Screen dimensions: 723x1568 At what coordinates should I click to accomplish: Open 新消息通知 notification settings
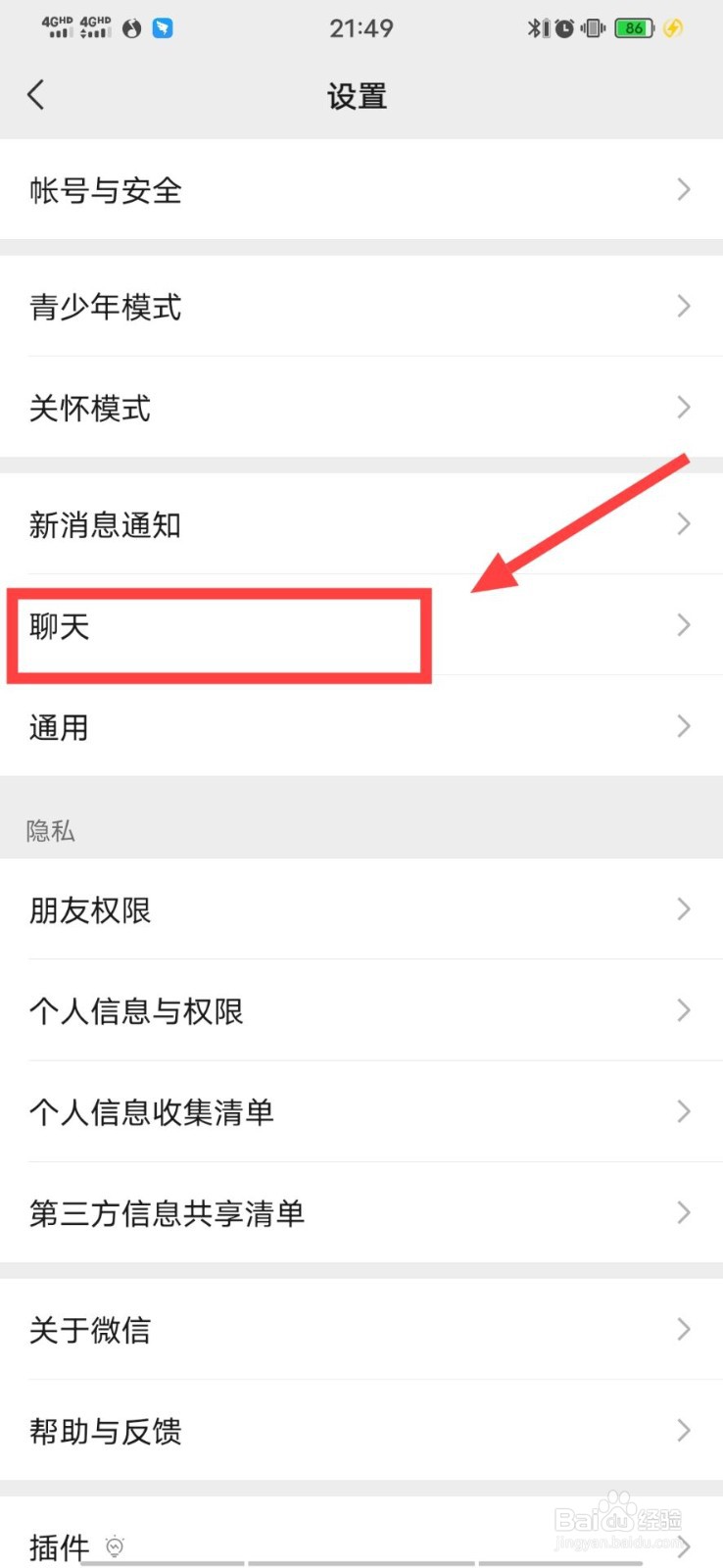point(361,525)
